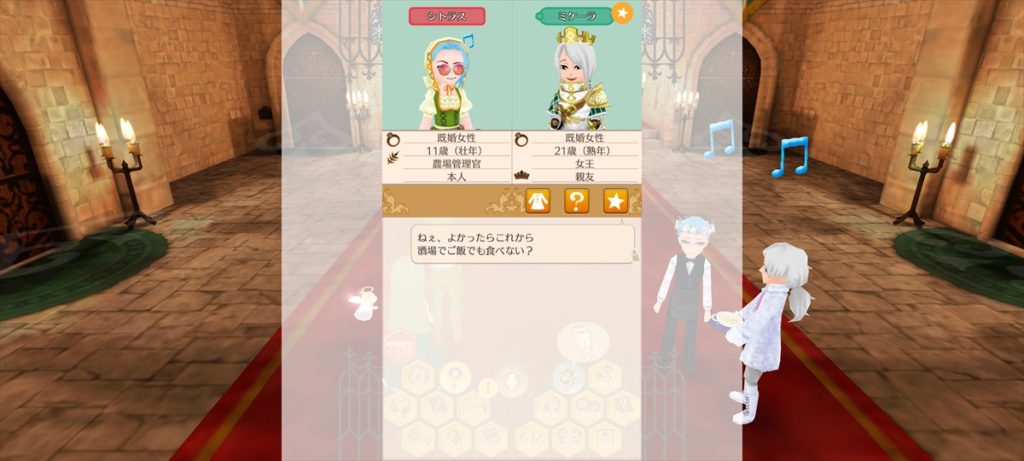Open the question mark help button
Viewport: 1024px width, 461px height.
(x=577, y=201)
